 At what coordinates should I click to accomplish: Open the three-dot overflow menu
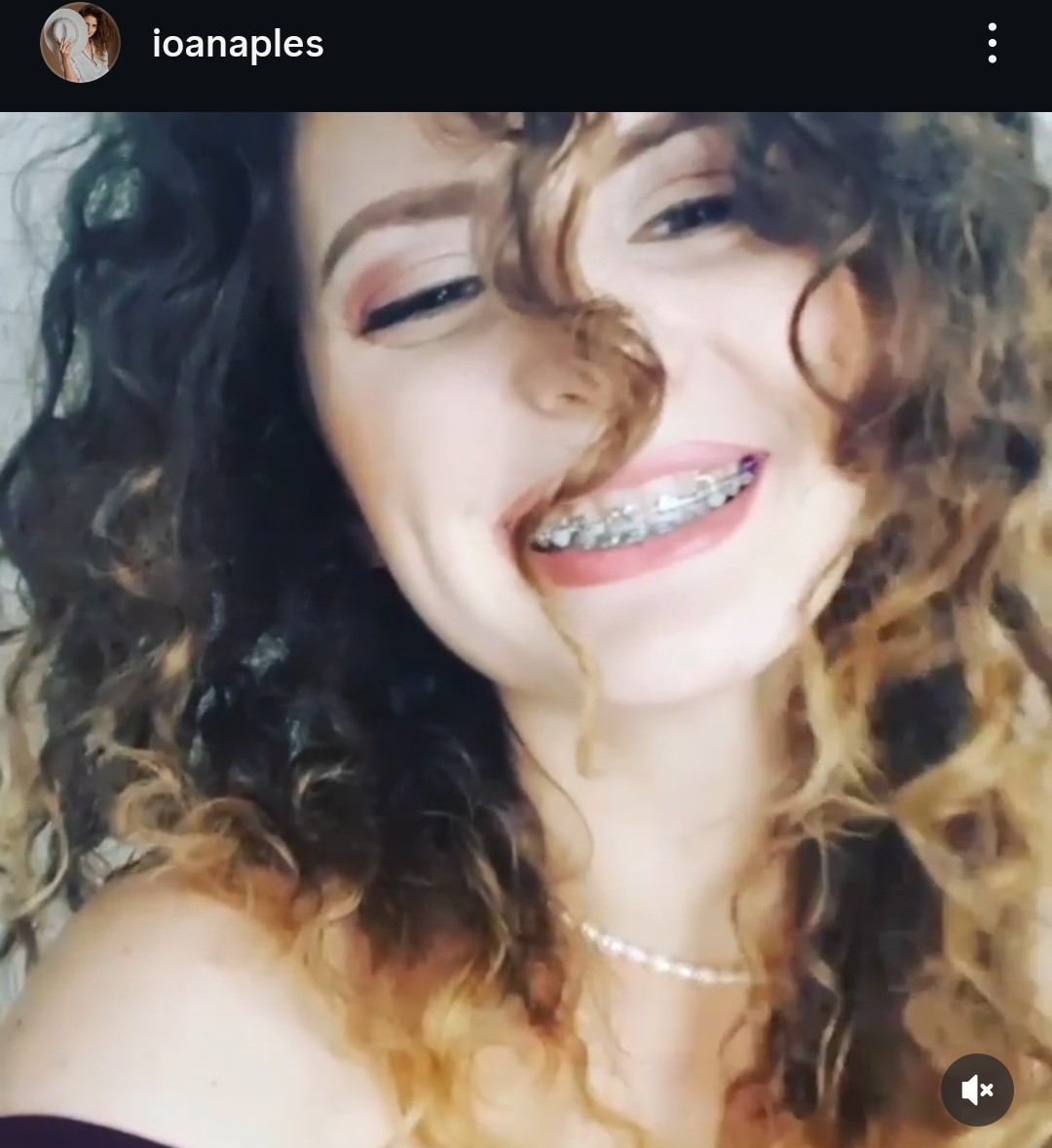click(x=992, y=43)
